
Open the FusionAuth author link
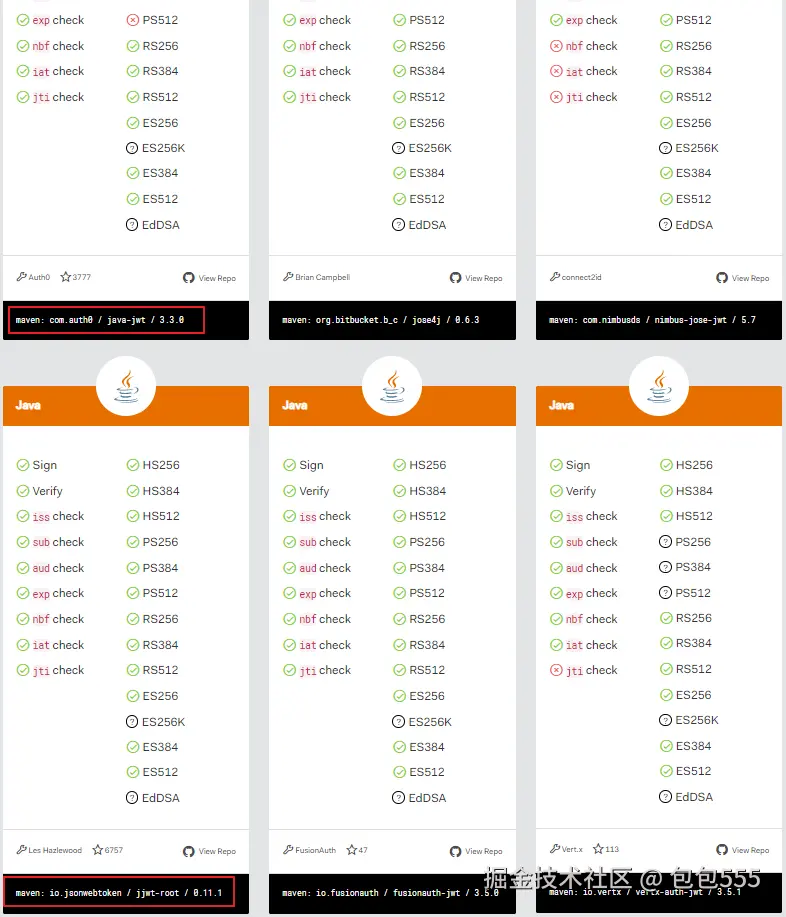coord(315,851)
